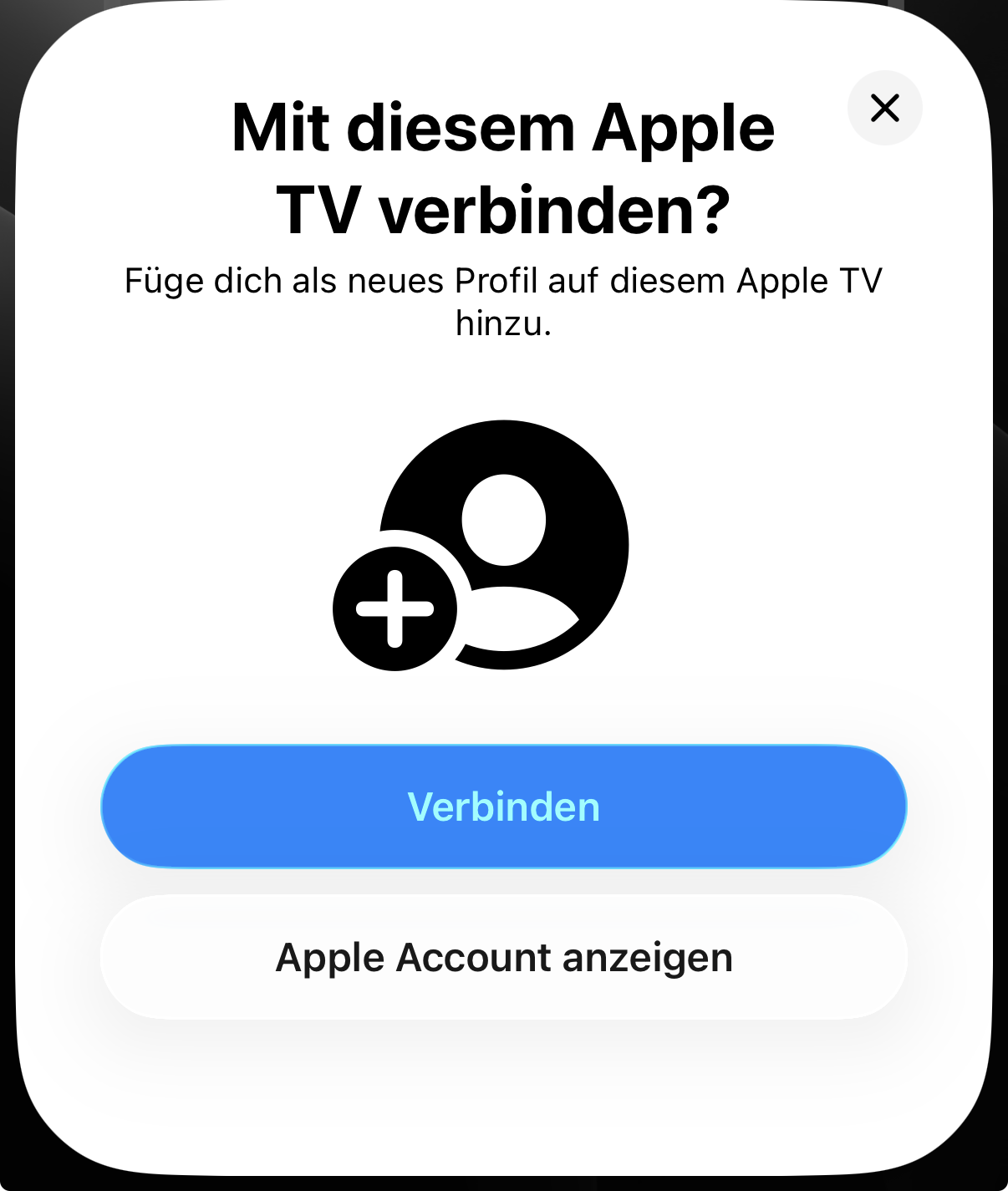Dismiss the Apple TV connection dialog
1008x1191 pixels.
884,108
